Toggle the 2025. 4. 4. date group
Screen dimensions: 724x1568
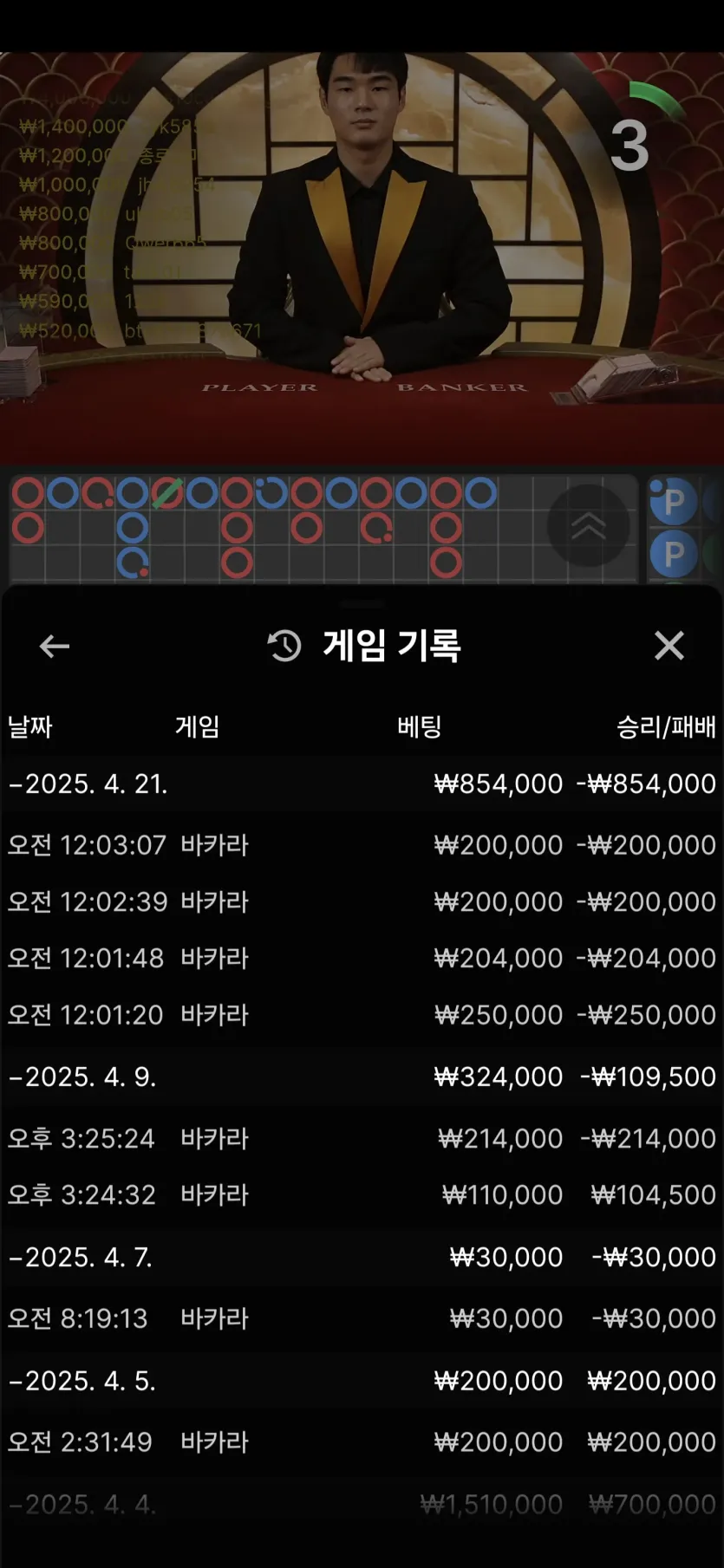tap(83, 1504)
